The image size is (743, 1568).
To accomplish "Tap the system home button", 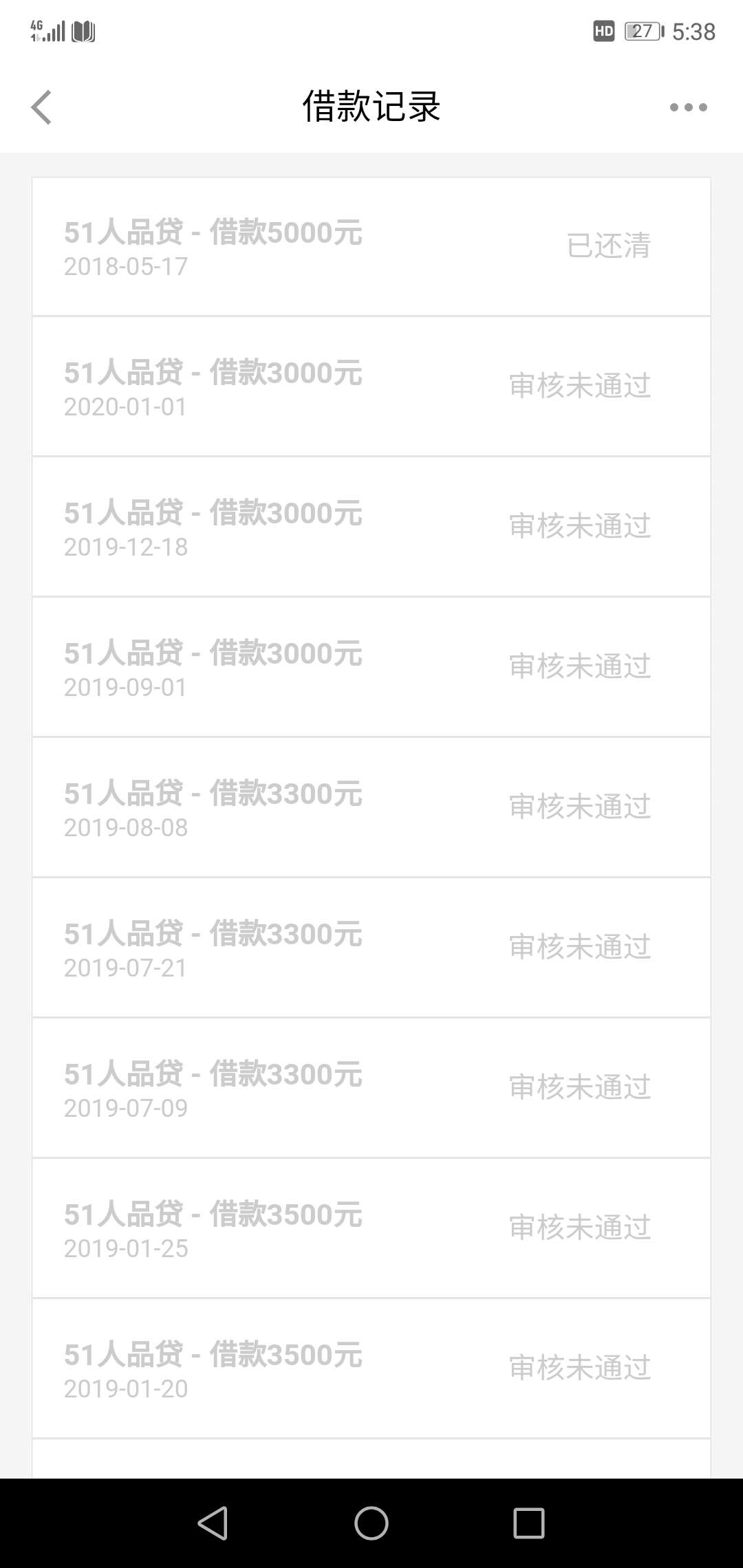I will tap(371, 1523).
